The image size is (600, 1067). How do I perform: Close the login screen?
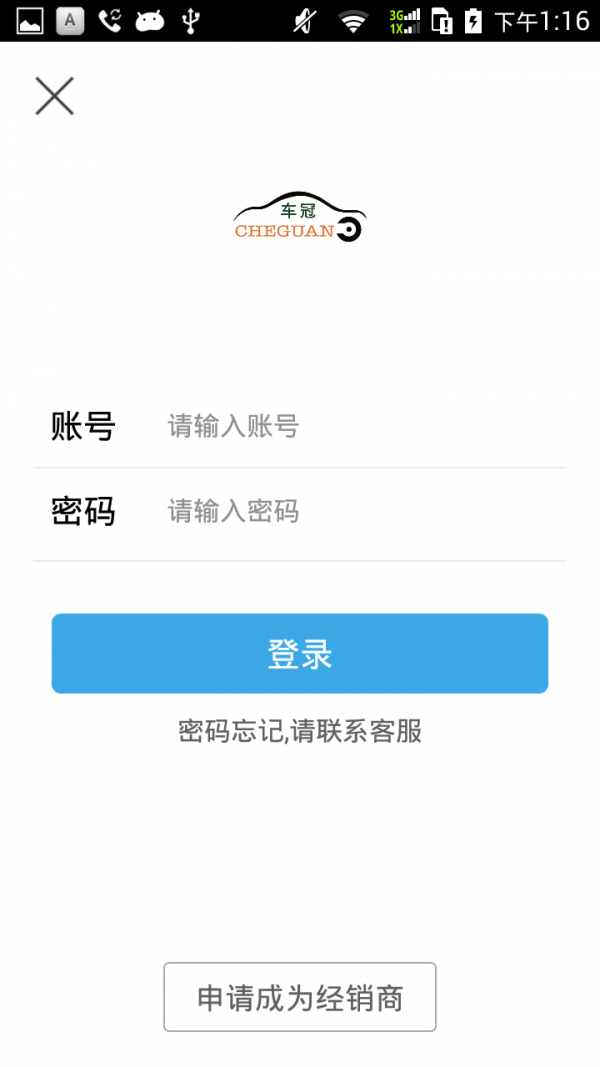pos(54,96)
